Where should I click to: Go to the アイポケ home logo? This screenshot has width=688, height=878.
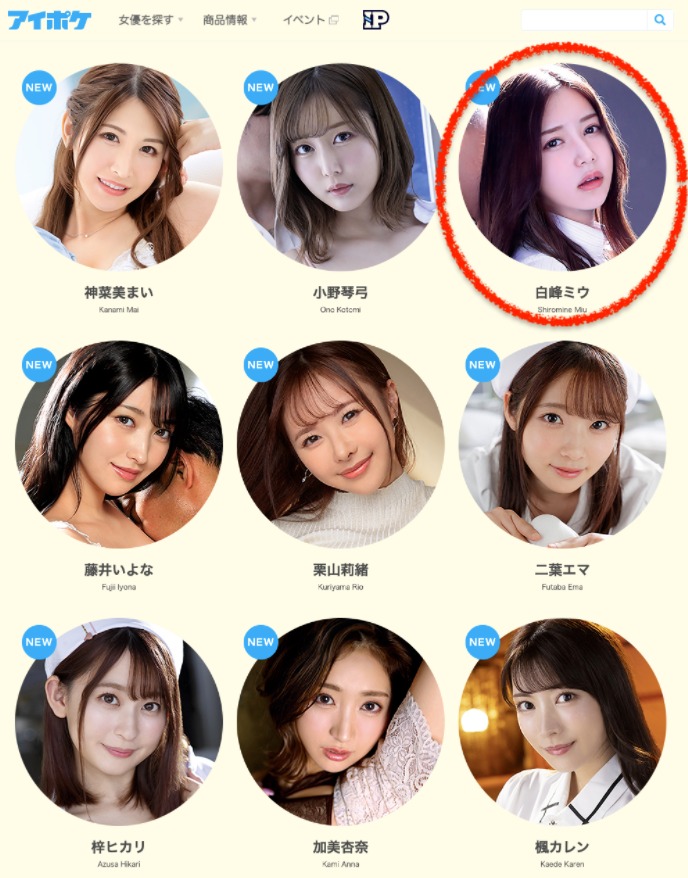click(50, 20)
